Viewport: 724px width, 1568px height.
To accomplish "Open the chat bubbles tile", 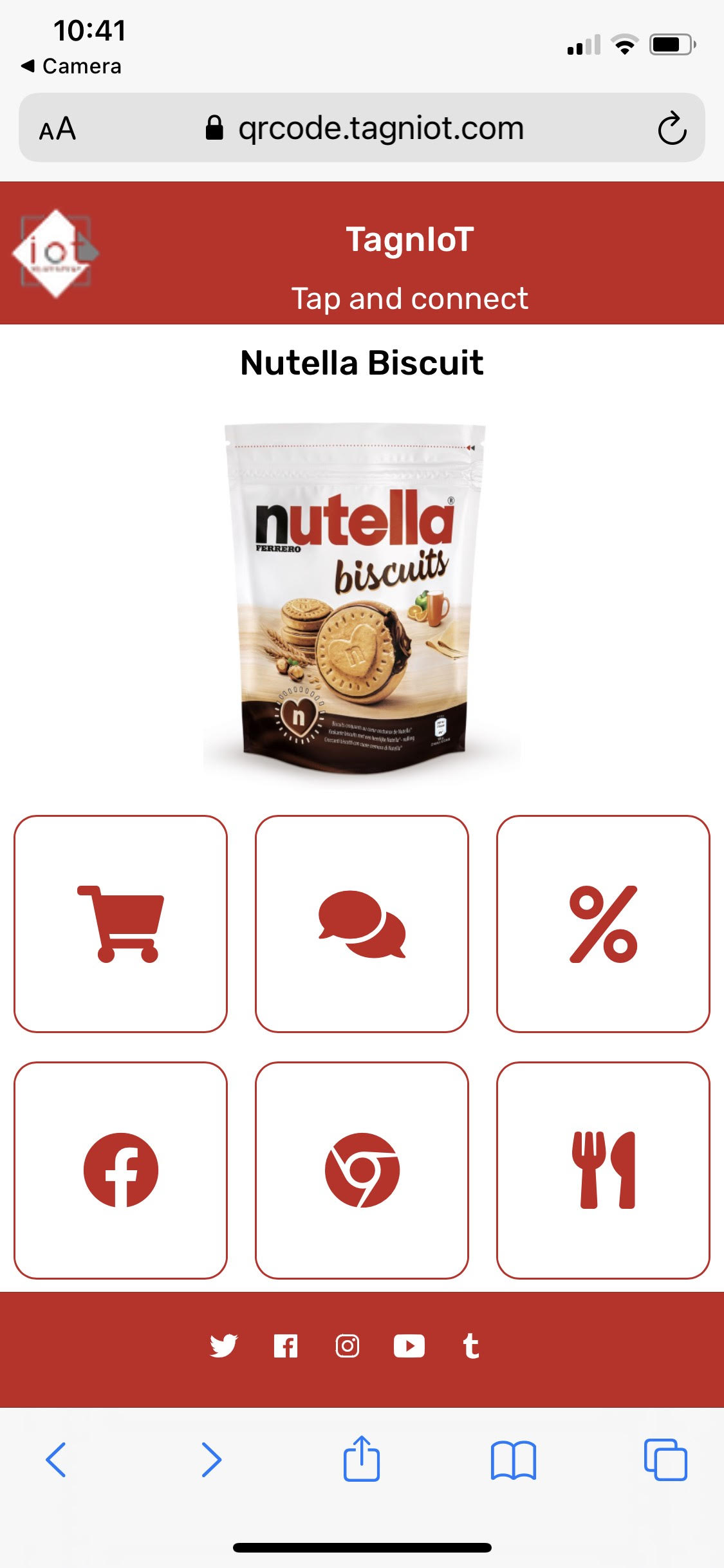I will click(x=362, y=924).
